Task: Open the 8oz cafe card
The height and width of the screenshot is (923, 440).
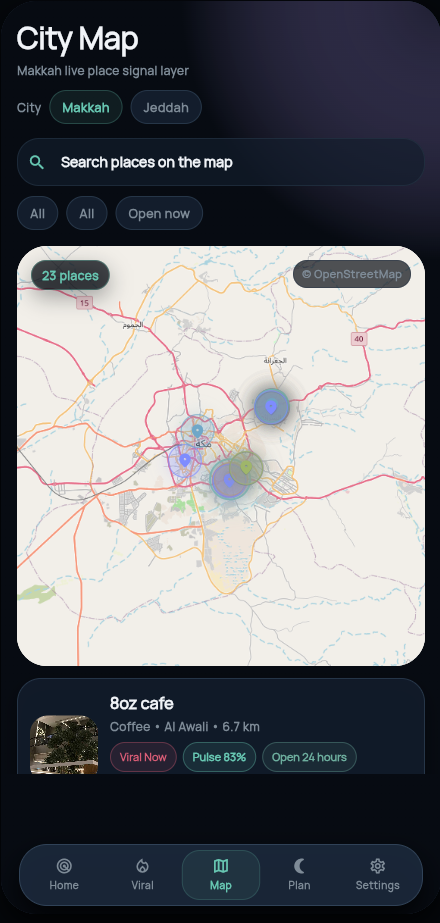Action: [220, 726]
